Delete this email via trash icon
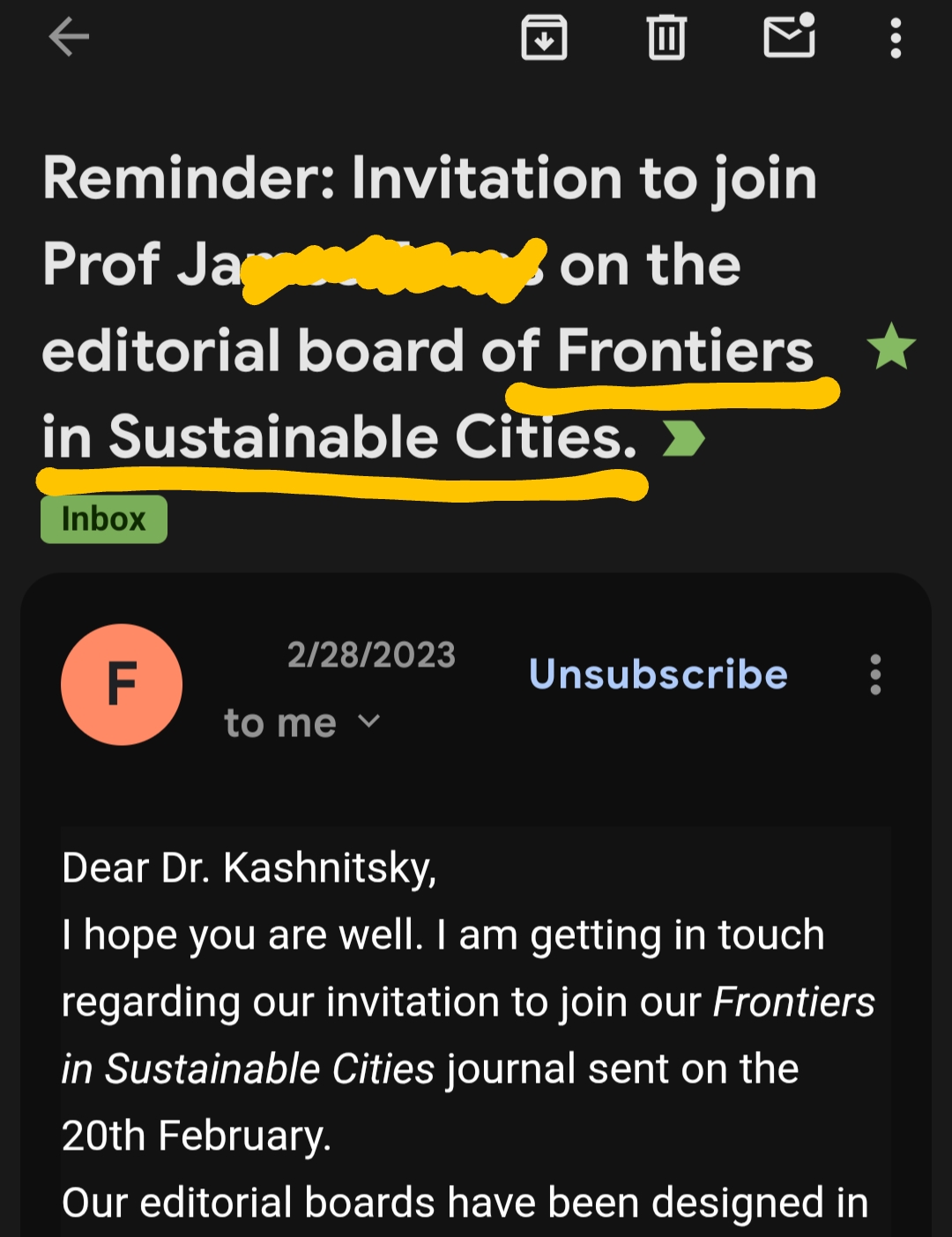Screen dimensions: 952x1237 point(666,38)
